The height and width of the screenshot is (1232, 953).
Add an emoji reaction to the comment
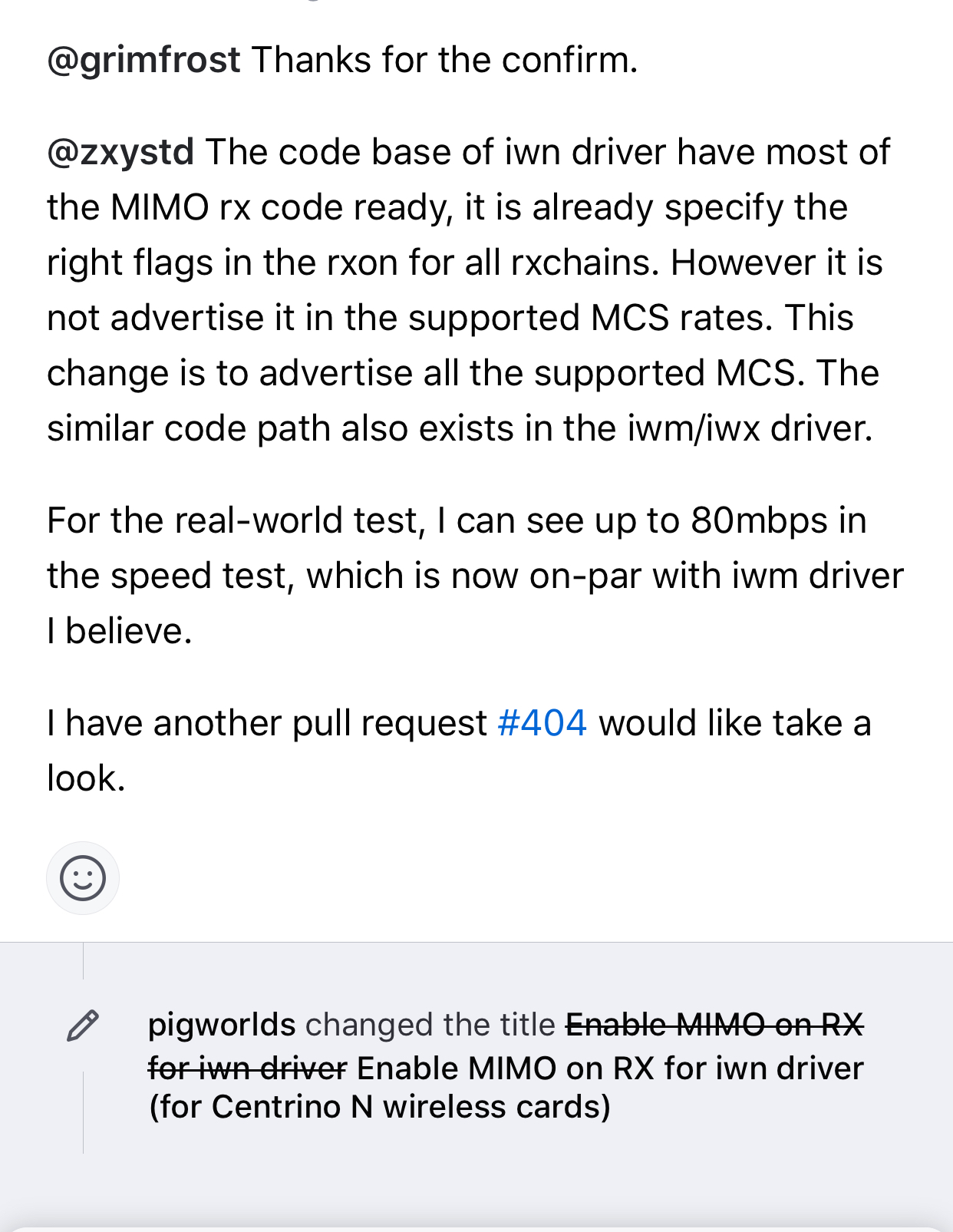[83, 878]
